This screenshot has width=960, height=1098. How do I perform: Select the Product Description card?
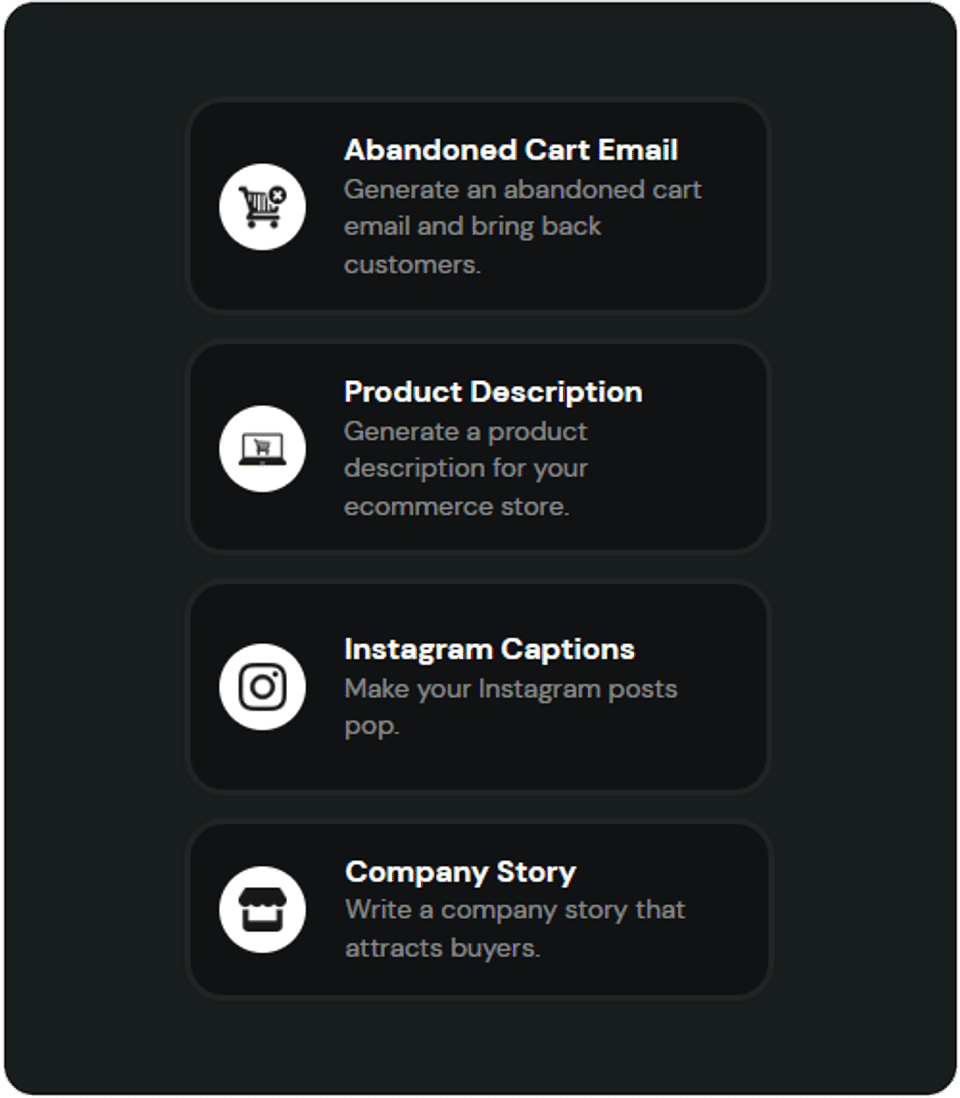click(x=478, y=447)
